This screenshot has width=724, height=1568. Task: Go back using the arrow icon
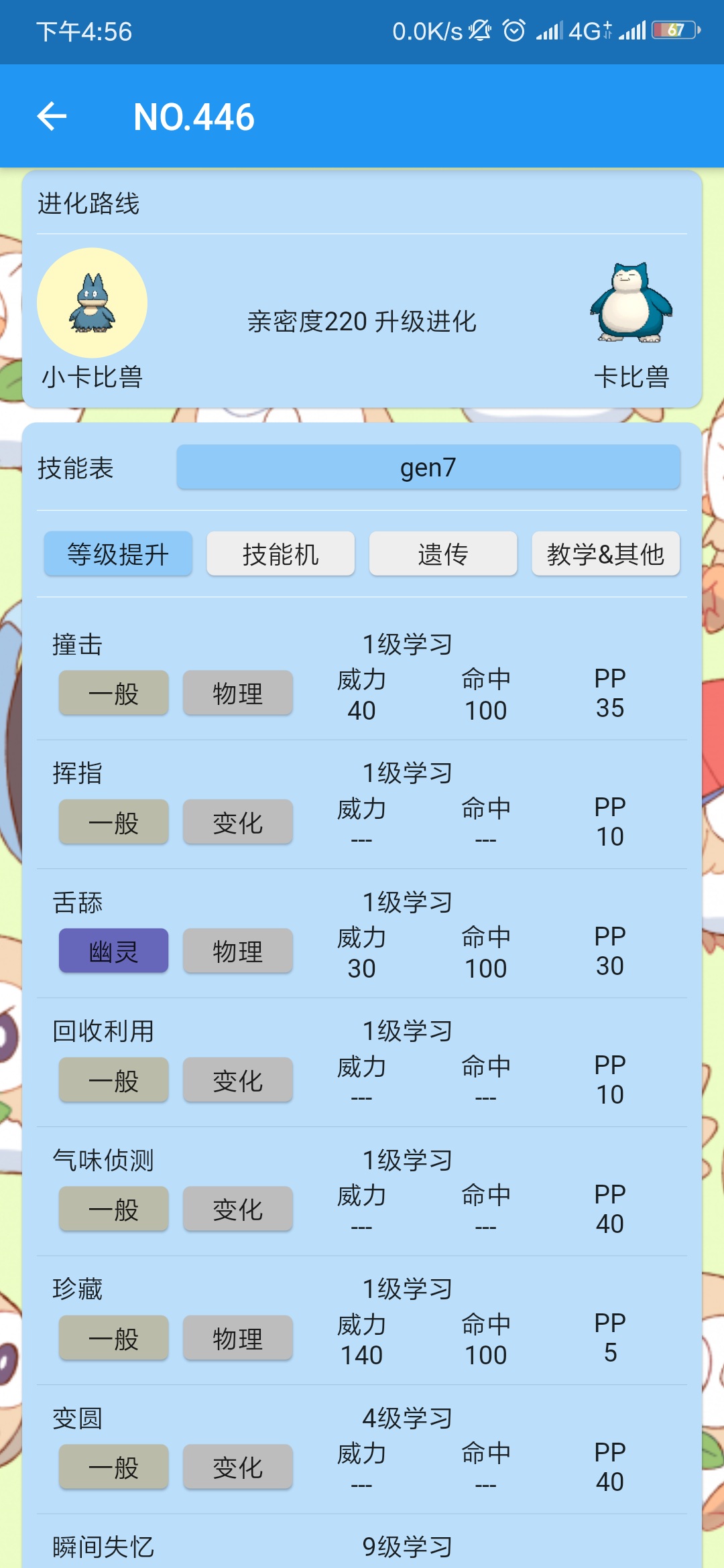[x=52, y=117]
